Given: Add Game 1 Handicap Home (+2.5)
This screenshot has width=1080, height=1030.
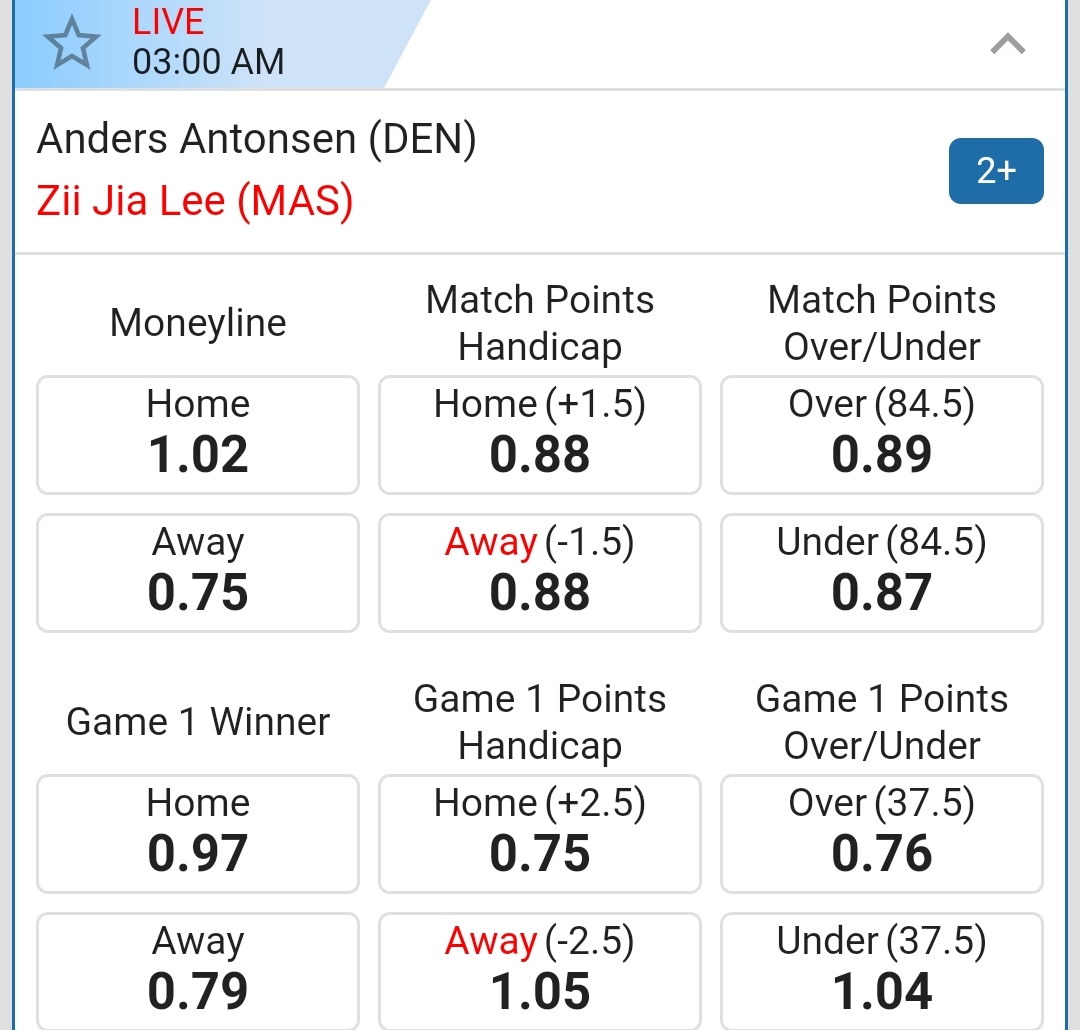Looking at the screenshot, I should tap(540, 833).
